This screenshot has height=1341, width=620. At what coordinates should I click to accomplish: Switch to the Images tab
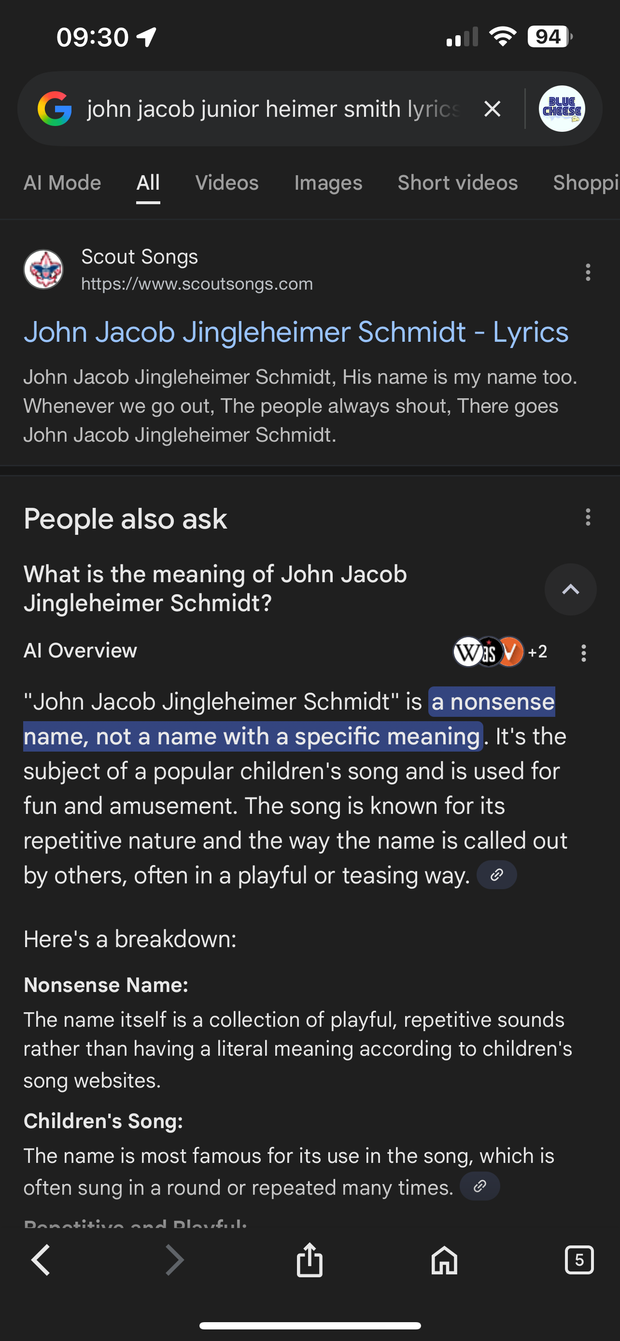click(328, 183)
